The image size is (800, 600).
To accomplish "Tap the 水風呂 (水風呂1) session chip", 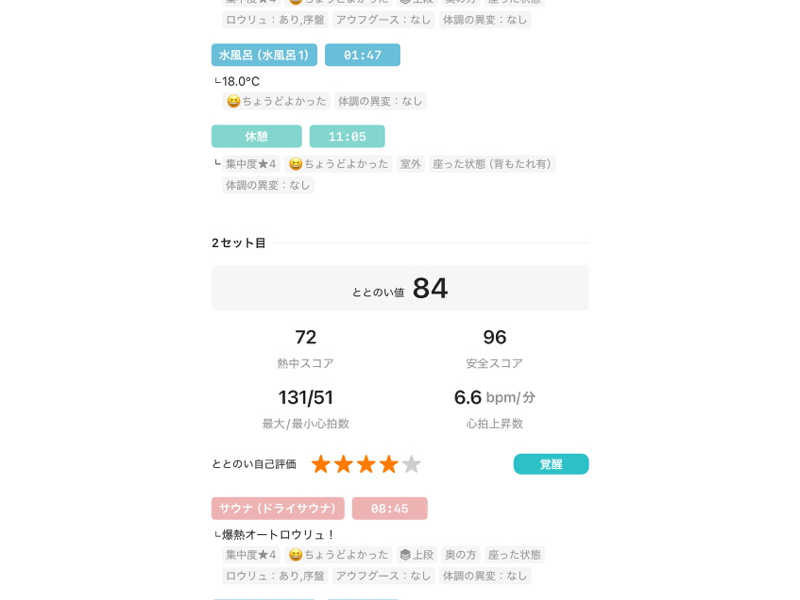I will click(x=264, y=55).
